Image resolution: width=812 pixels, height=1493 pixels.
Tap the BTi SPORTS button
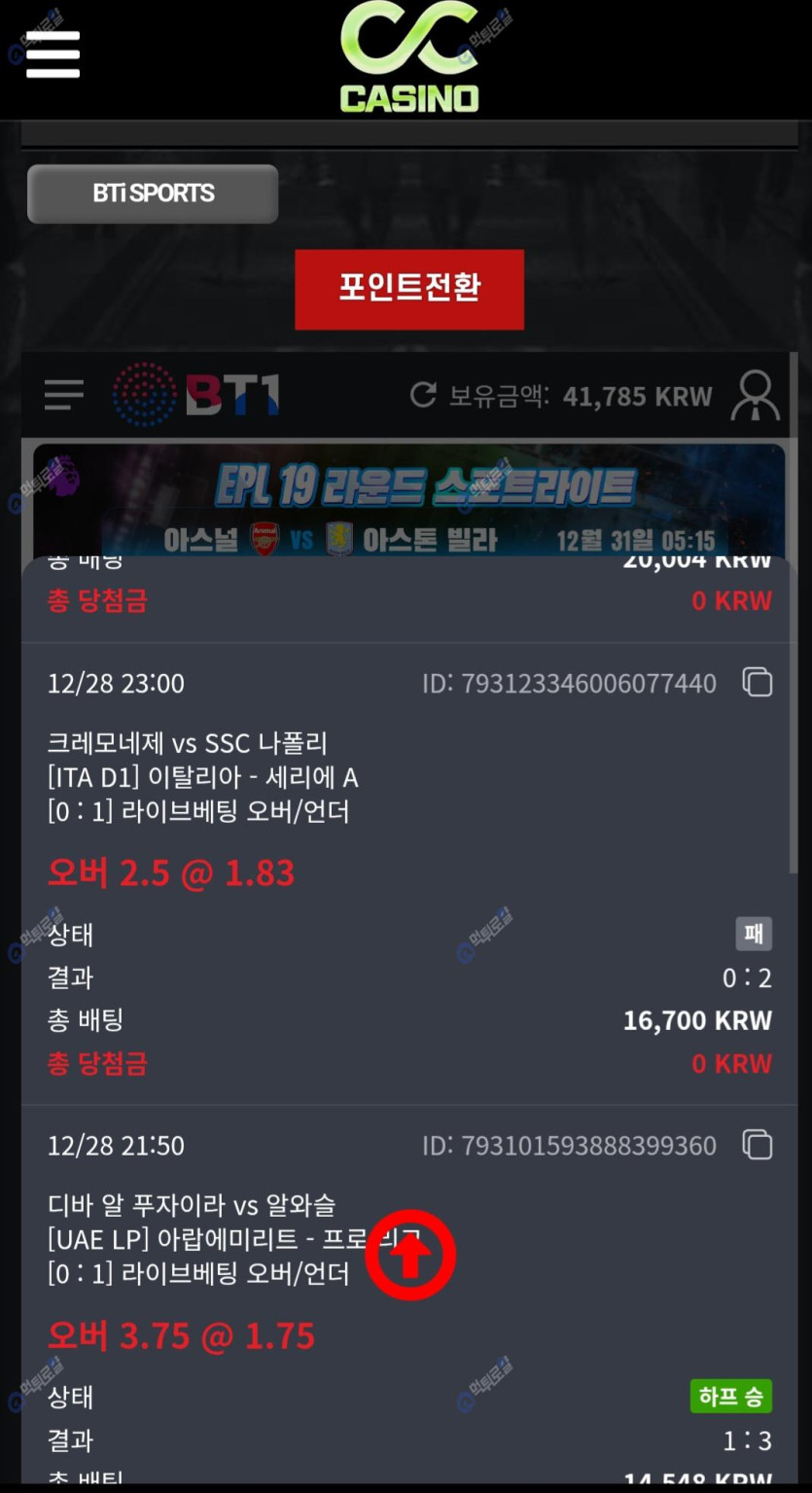coord(153,194)
